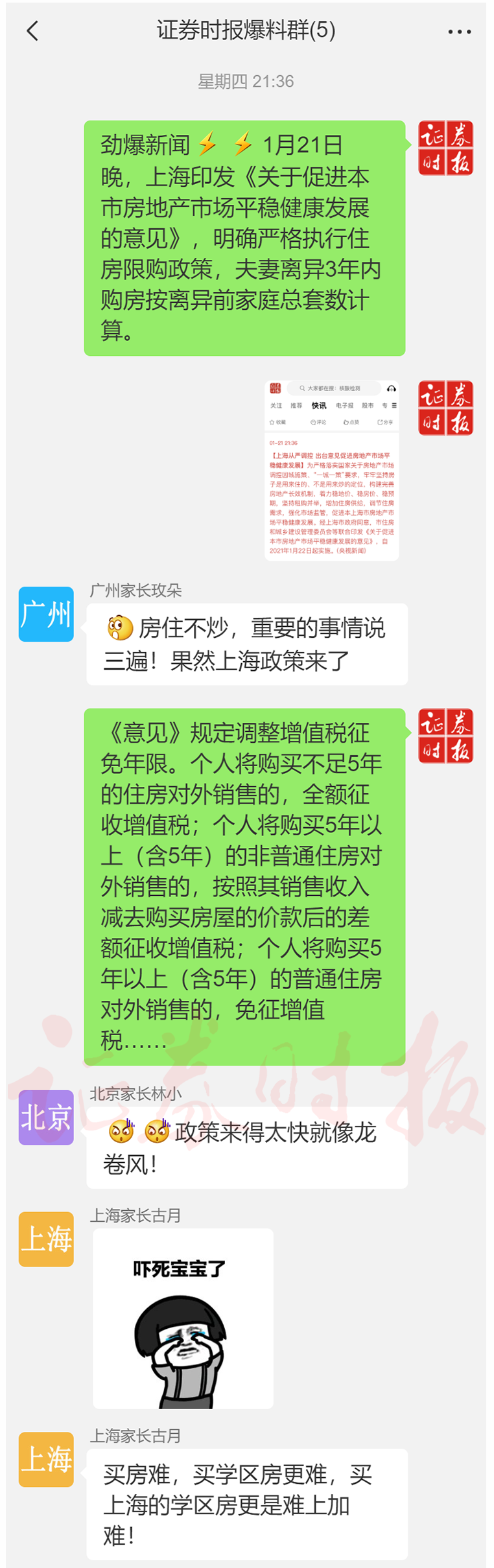Image resolution: width=494 pixels, height=1568 pixels.
Task: Tap 证券时报 avatar beside the 劲爆新闻 message
Action: point(445,148)
